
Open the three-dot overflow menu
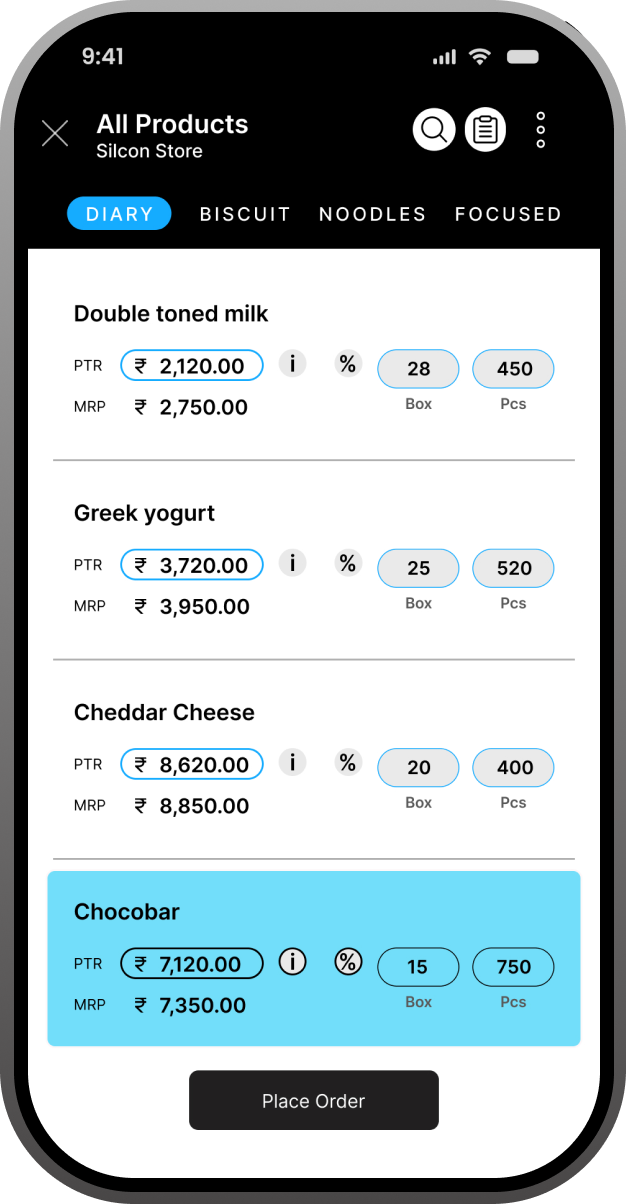540,130
